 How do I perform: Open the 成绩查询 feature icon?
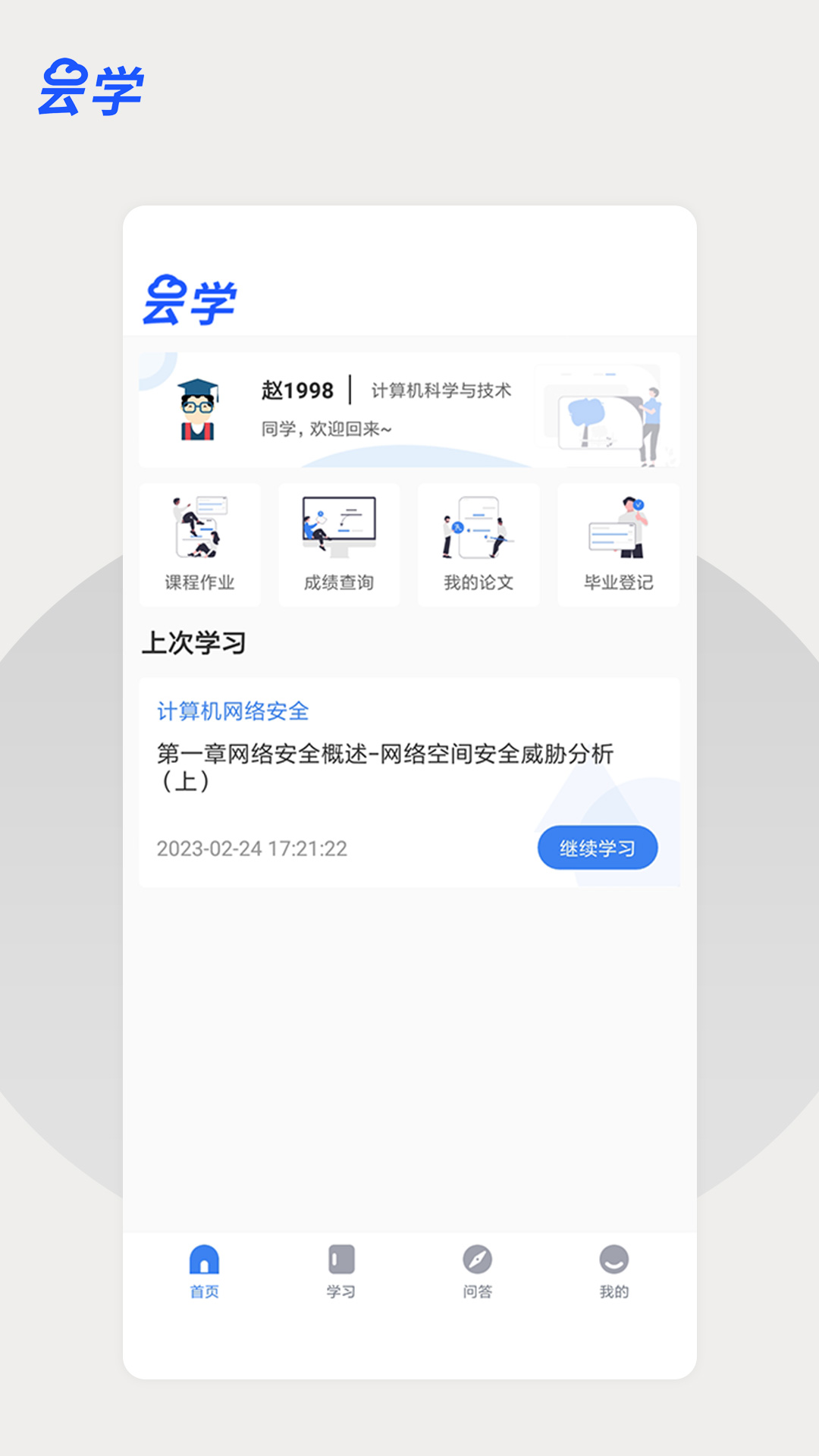(x=339, y=543)
